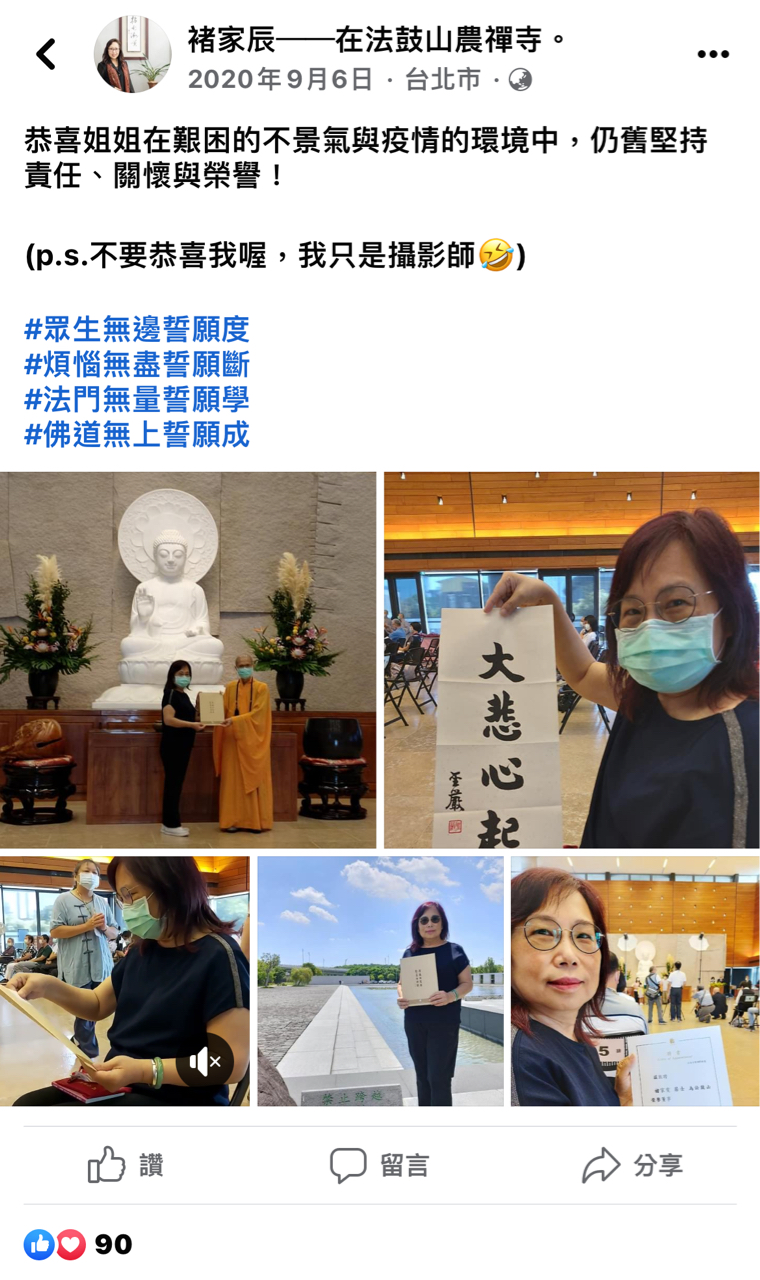Open hashtag #佛道無上誓願成

(137, 434)
